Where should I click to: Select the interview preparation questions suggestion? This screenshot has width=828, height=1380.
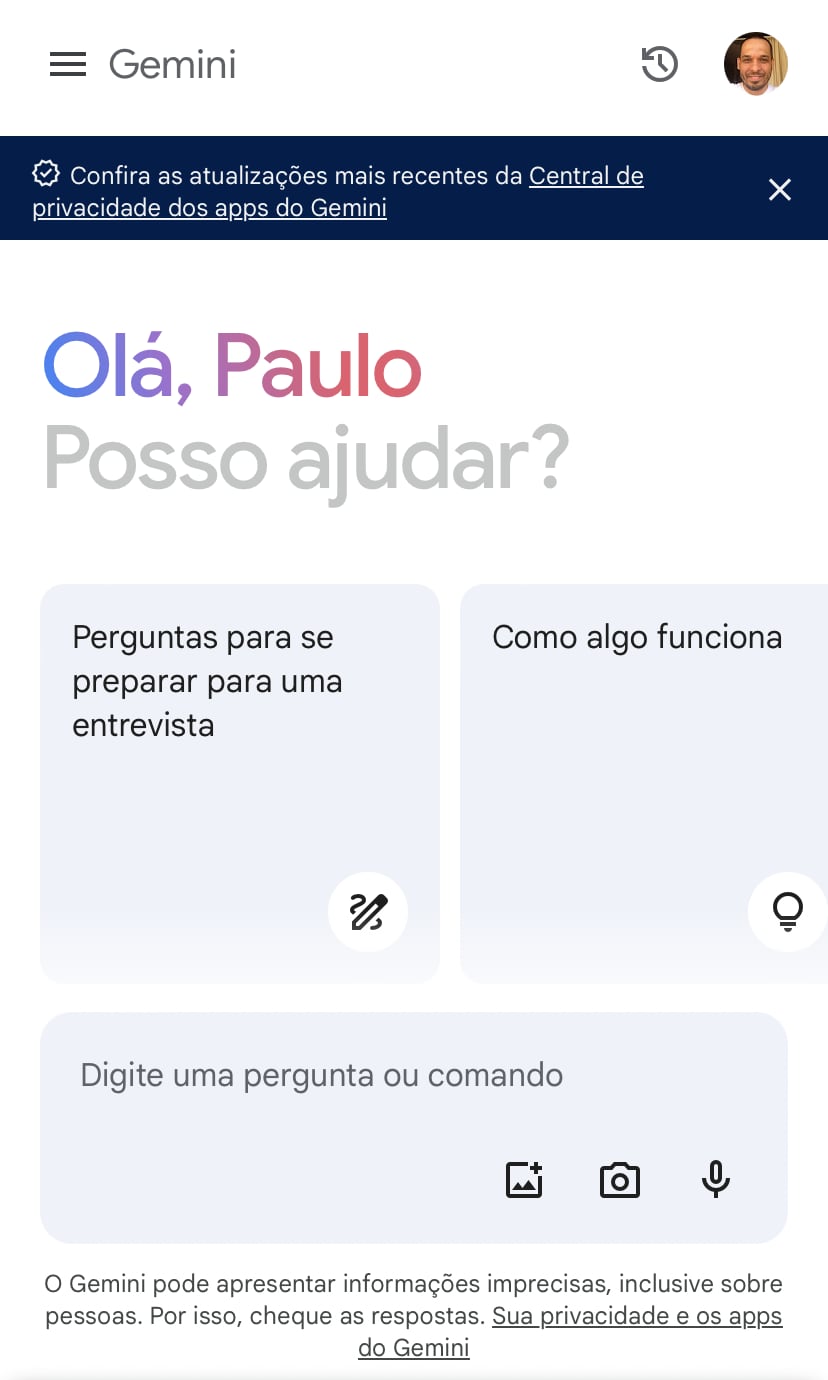pyautogui.click(x=240, y=782)
